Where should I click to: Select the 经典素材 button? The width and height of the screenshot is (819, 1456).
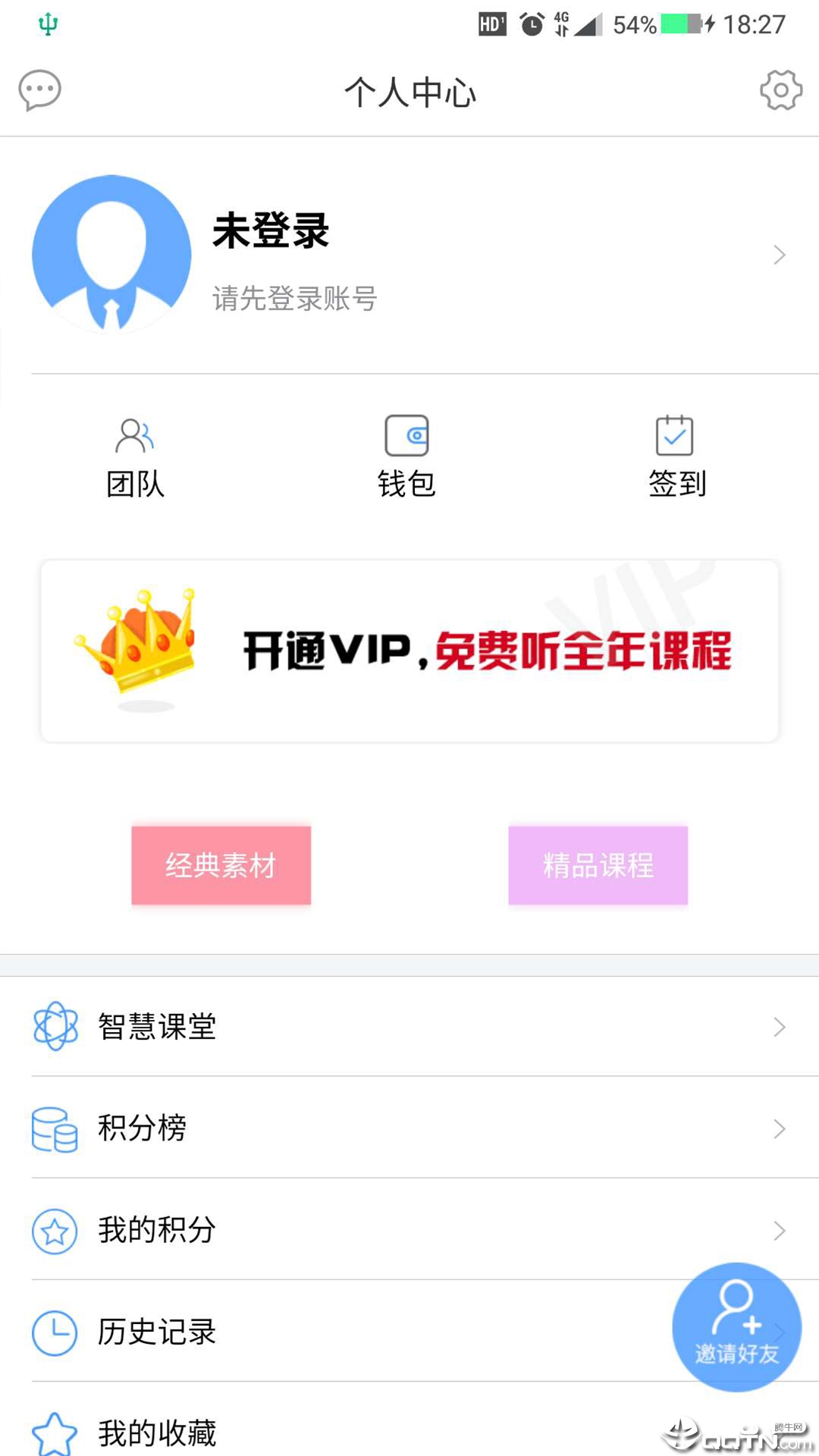[x=221, y=865]
